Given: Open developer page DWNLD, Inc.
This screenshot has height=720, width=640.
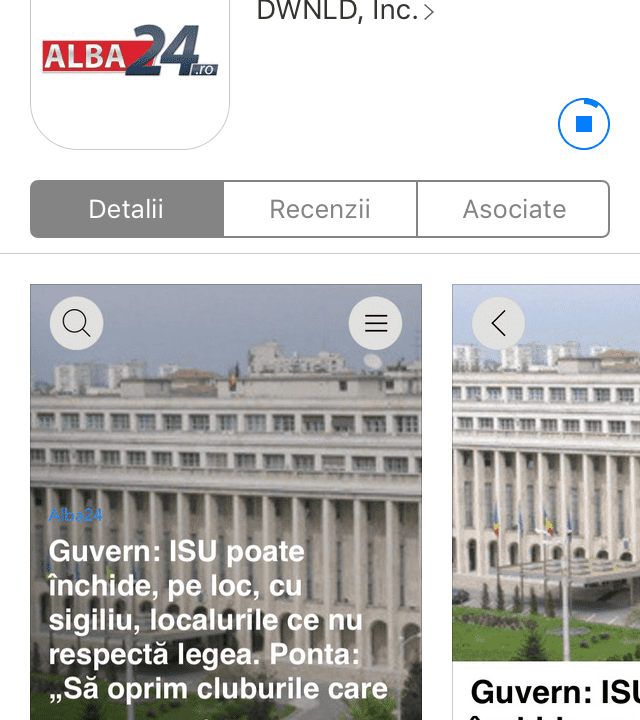Looking at the screenshot, I should (x=345, y=12).
